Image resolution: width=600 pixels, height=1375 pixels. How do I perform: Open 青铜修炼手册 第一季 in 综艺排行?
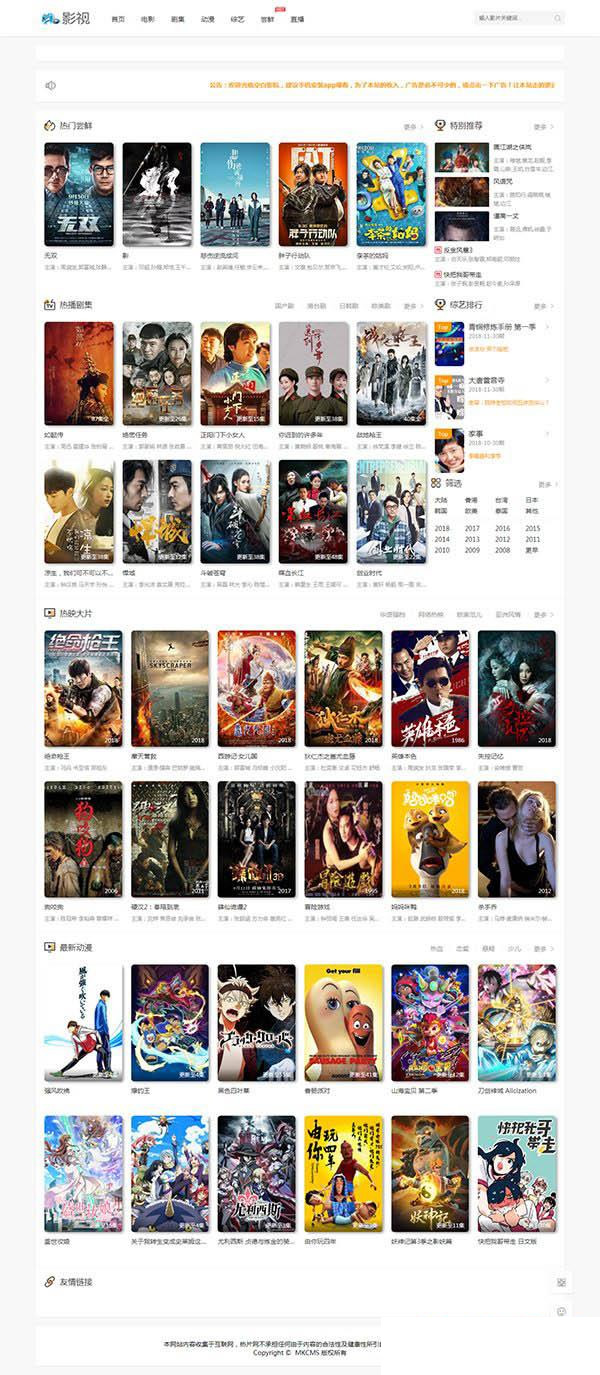click(503, 327)
